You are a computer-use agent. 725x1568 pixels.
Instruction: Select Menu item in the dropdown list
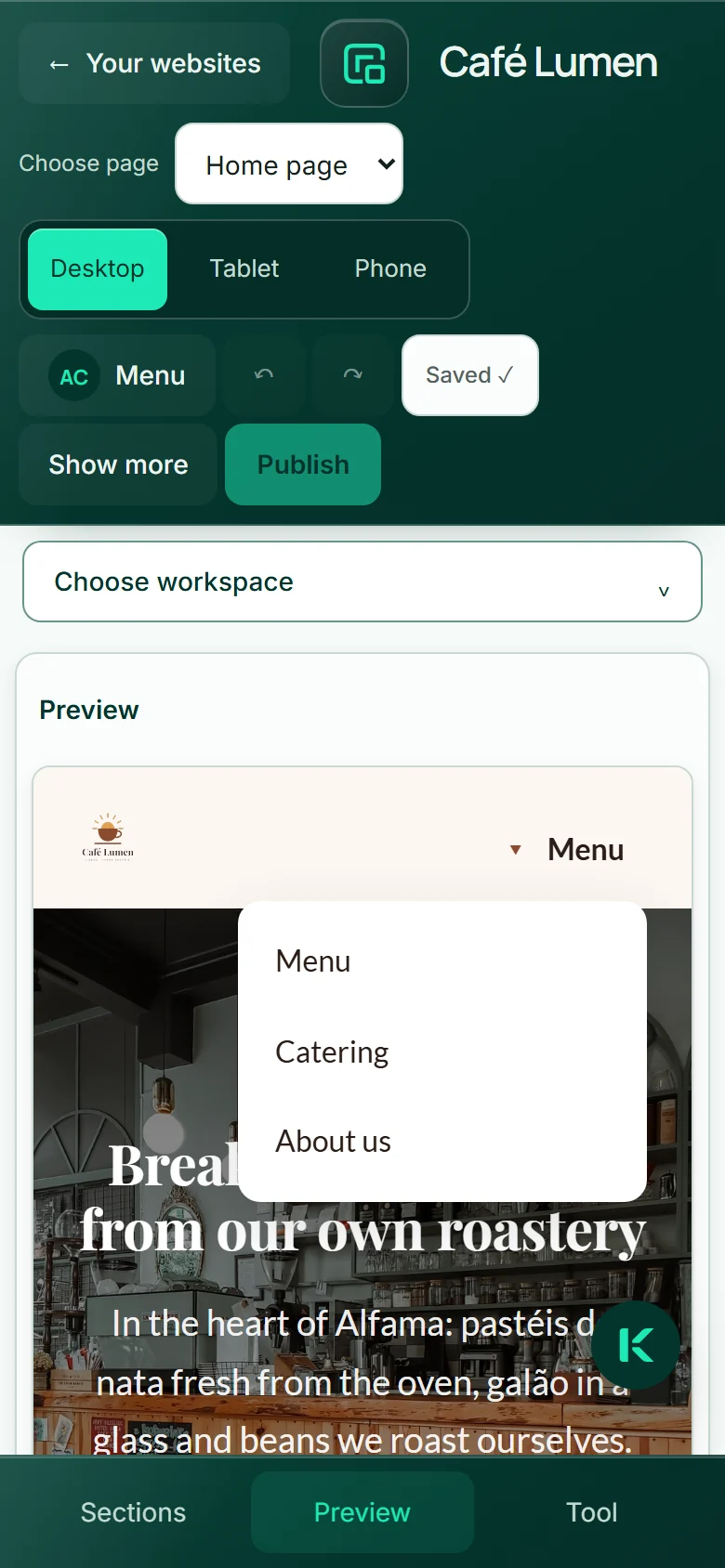tap(313, 961)
